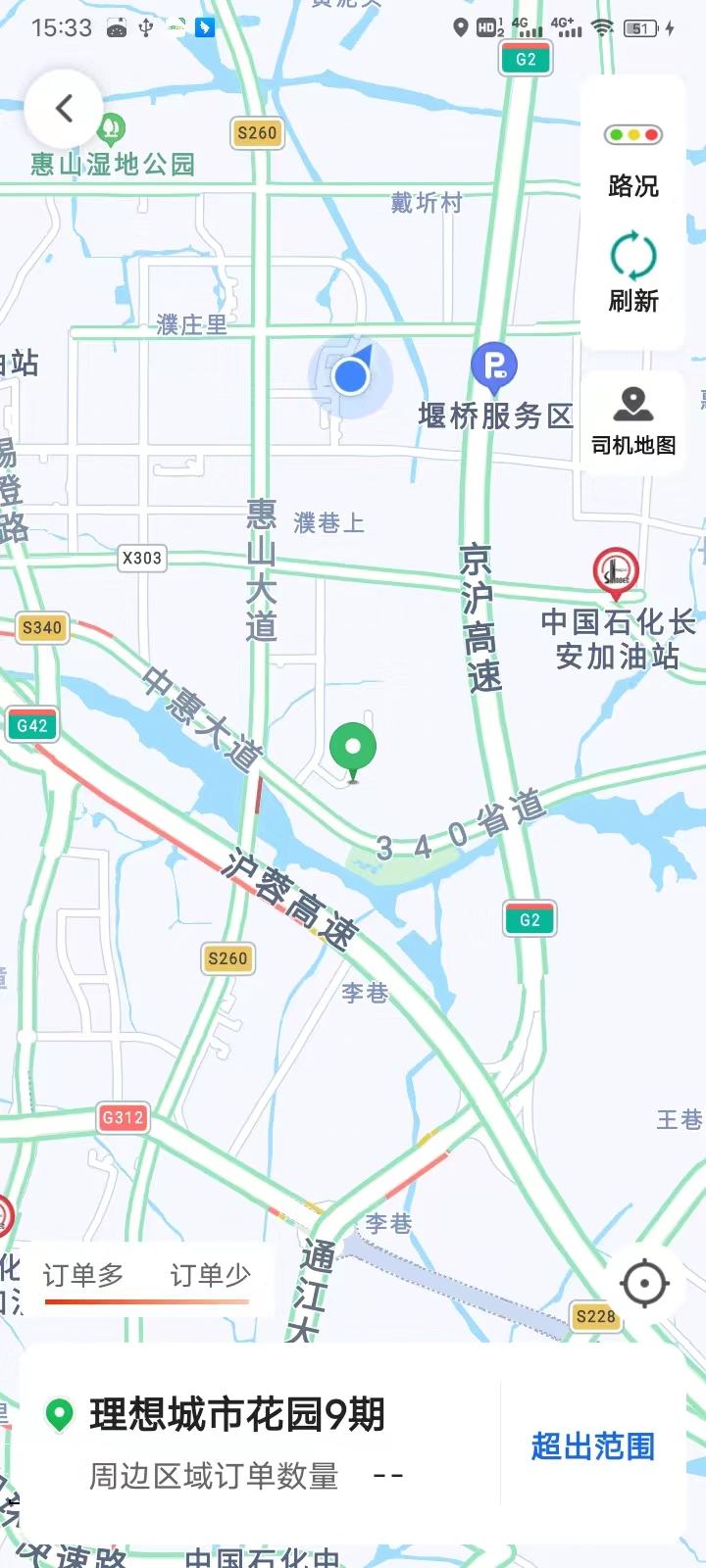Viewport: 706px width, 1568px height.
Task: Tap the refresh 刷新 icon
Action: point(632,253)
